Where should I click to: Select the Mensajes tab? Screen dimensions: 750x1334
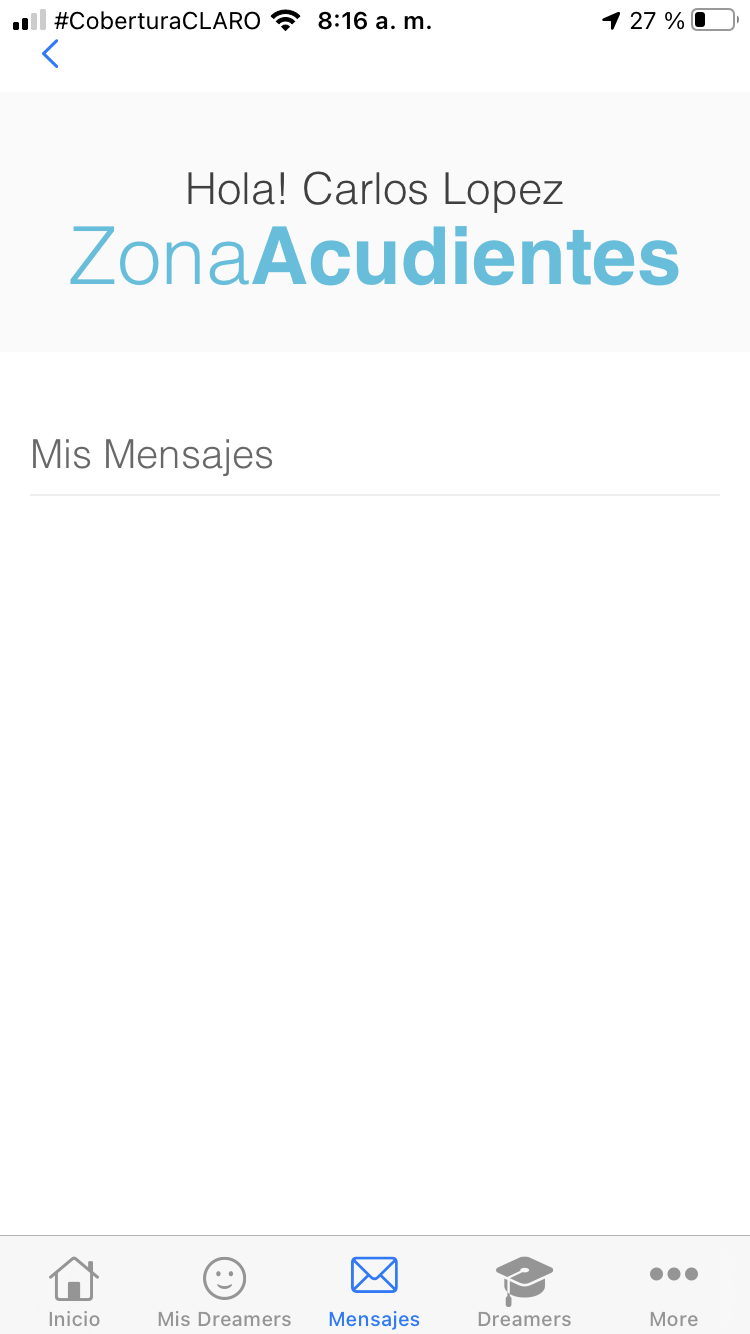(374, 1290)
